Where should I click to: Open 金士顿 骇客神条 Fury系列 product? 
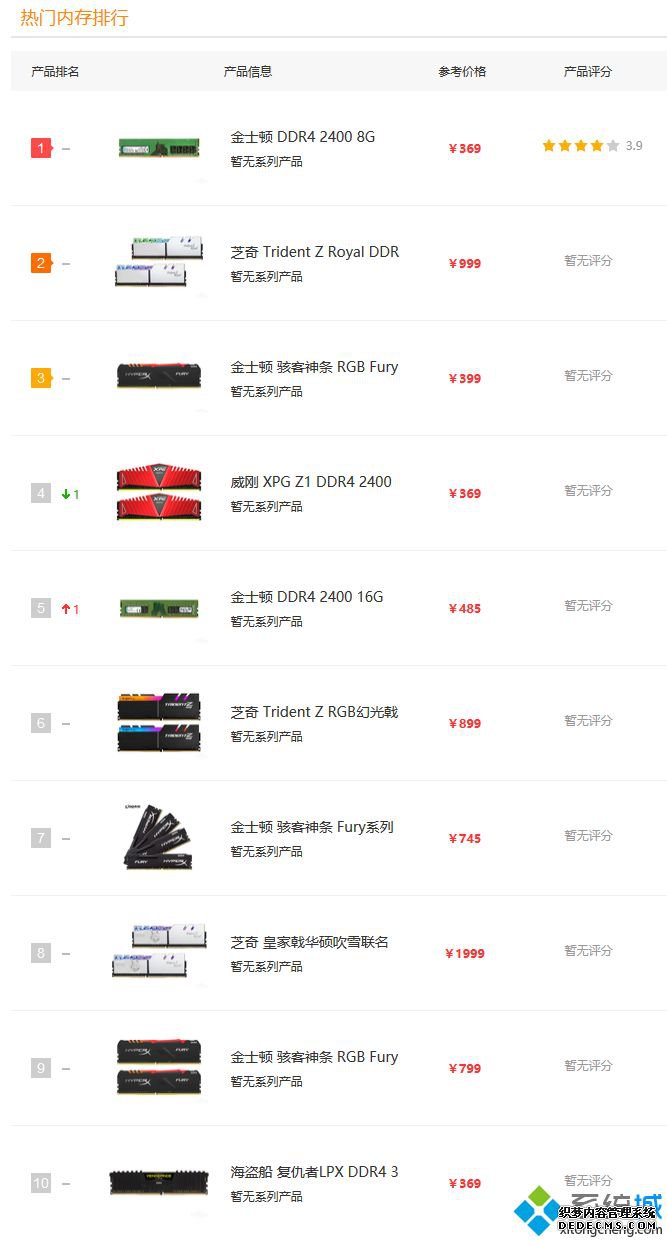[x=312, y=827]
